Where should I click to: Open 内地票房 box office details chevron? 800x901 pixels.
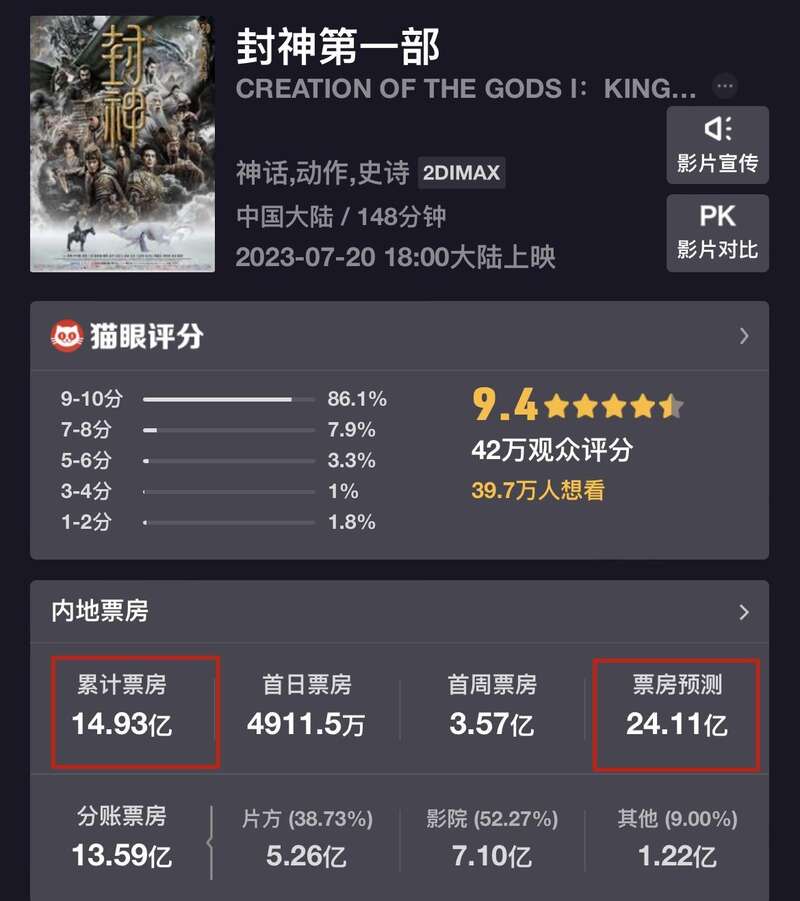[744, 611]
